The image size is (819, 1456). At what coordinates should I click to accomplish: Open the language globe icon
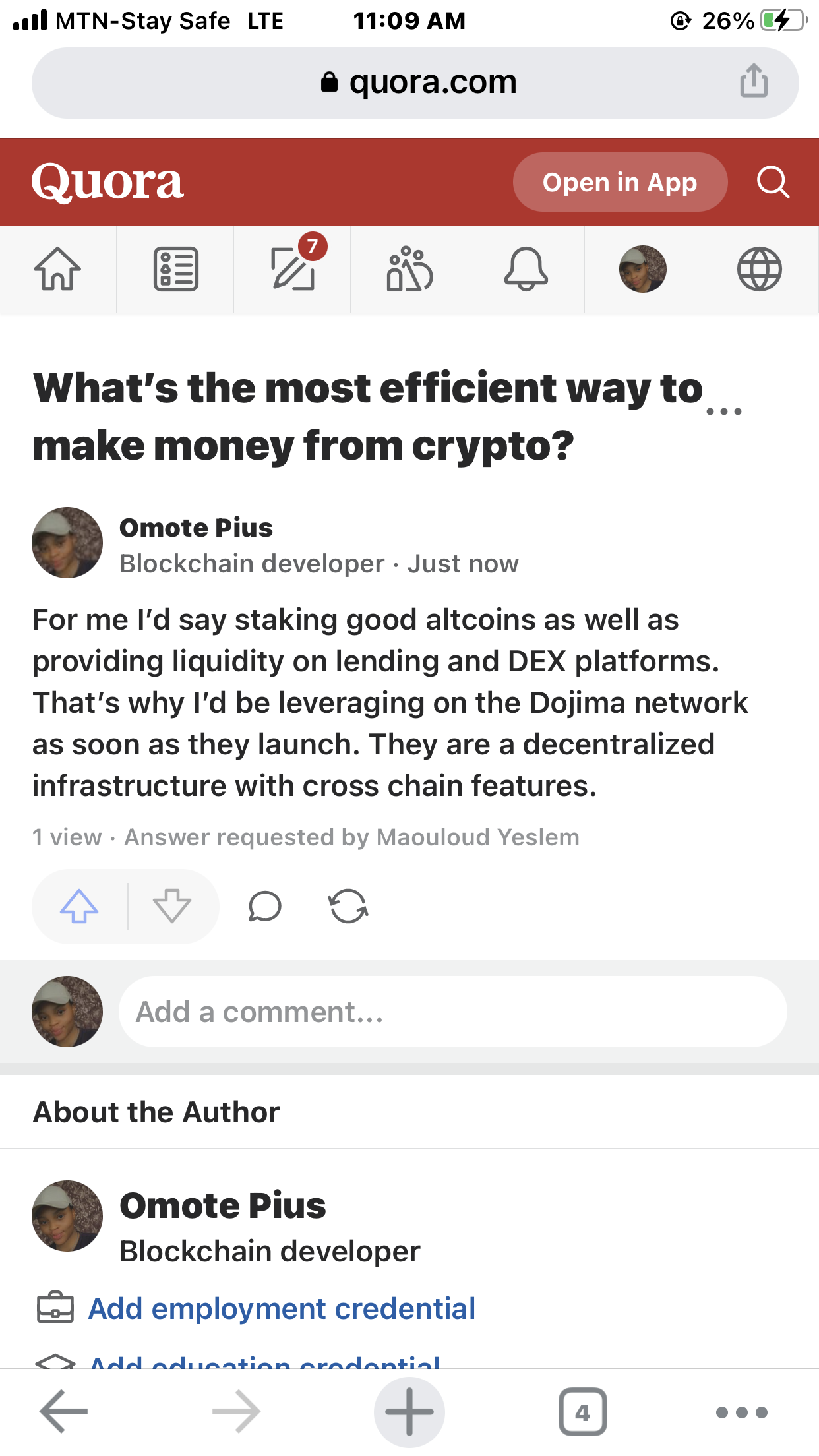760,269
